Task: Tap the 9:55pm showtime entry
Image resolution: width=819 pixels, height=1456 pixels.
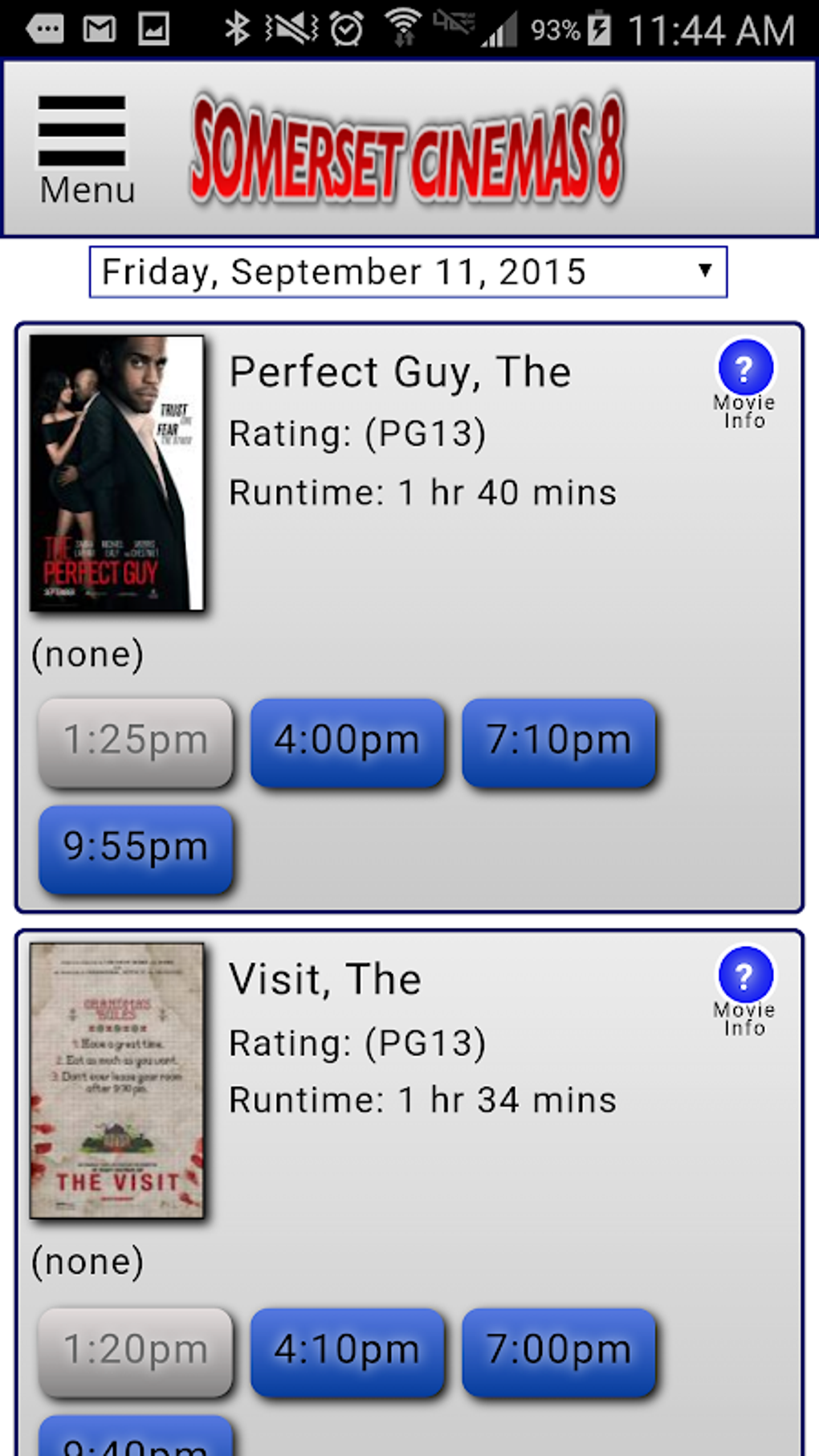Action: point(135,849)
